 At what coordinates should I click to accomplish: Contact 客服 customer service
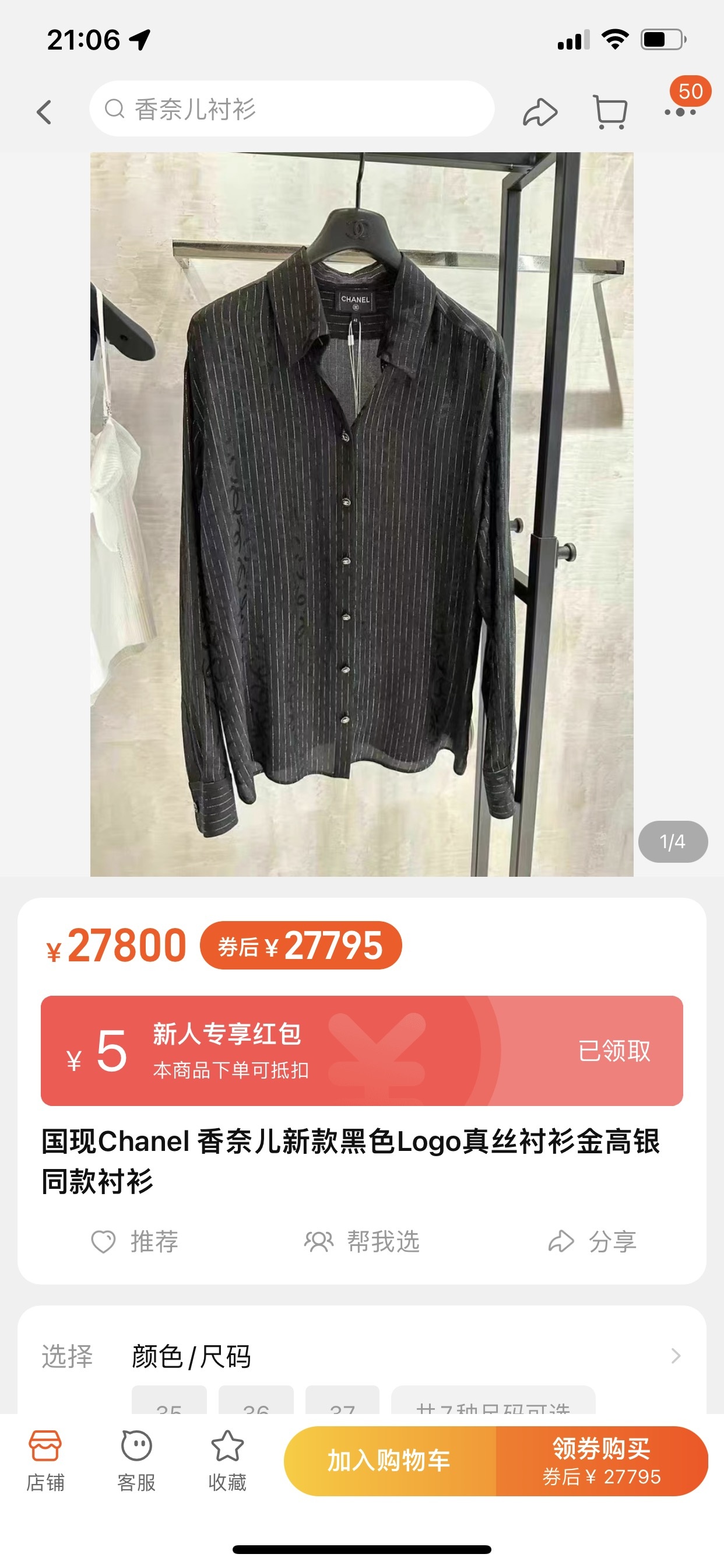point(136,1459)
